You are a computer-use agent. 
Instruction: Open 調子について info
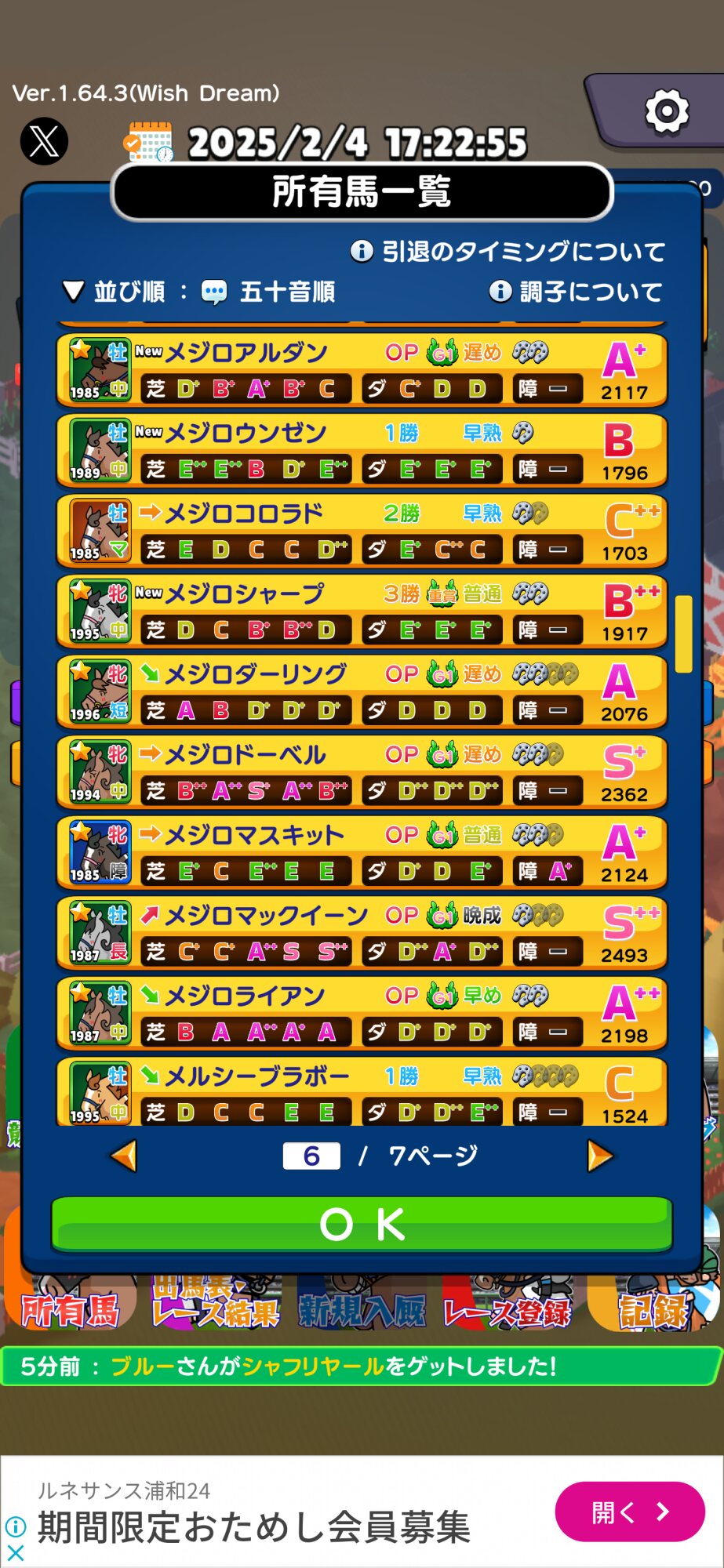576,292
